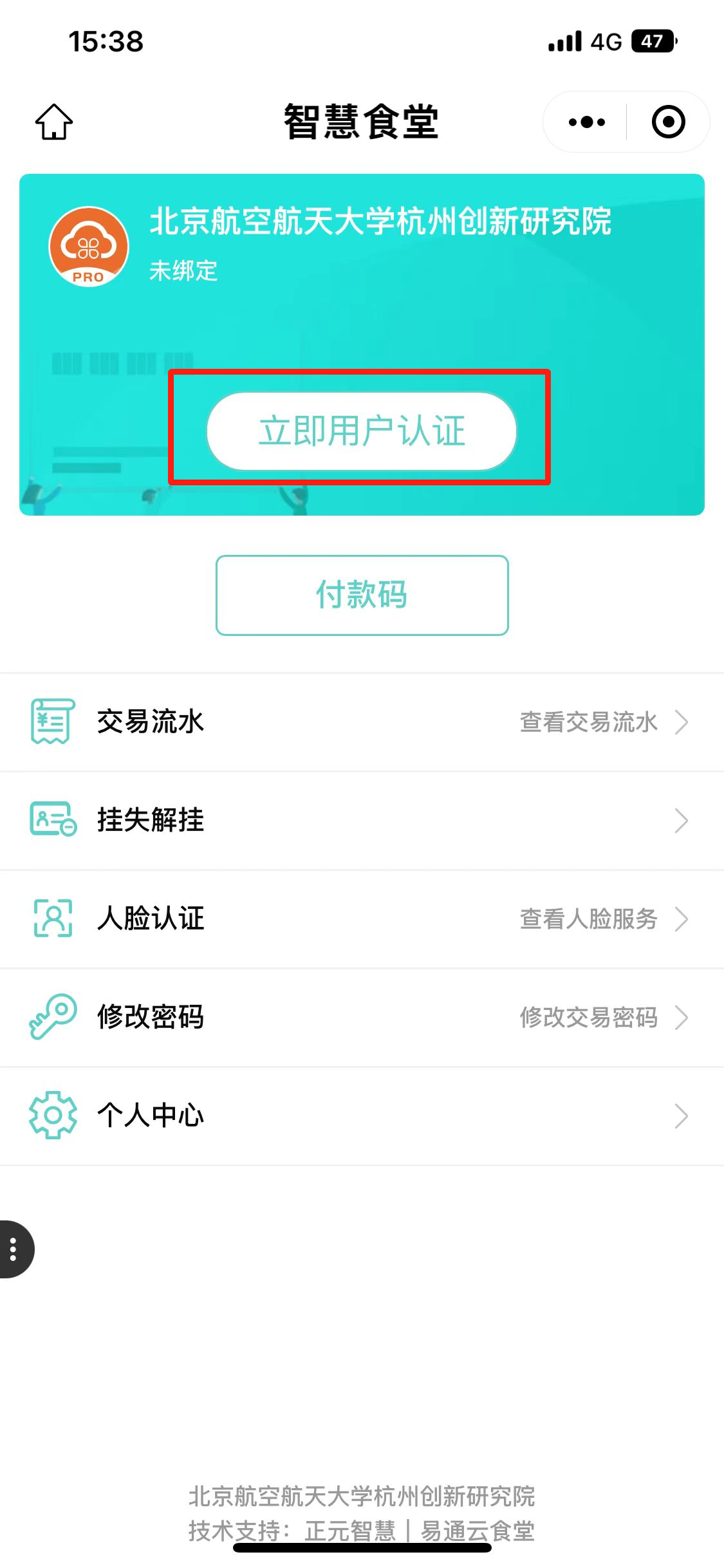Open the mini program more options menu

[x=586, y=122]
